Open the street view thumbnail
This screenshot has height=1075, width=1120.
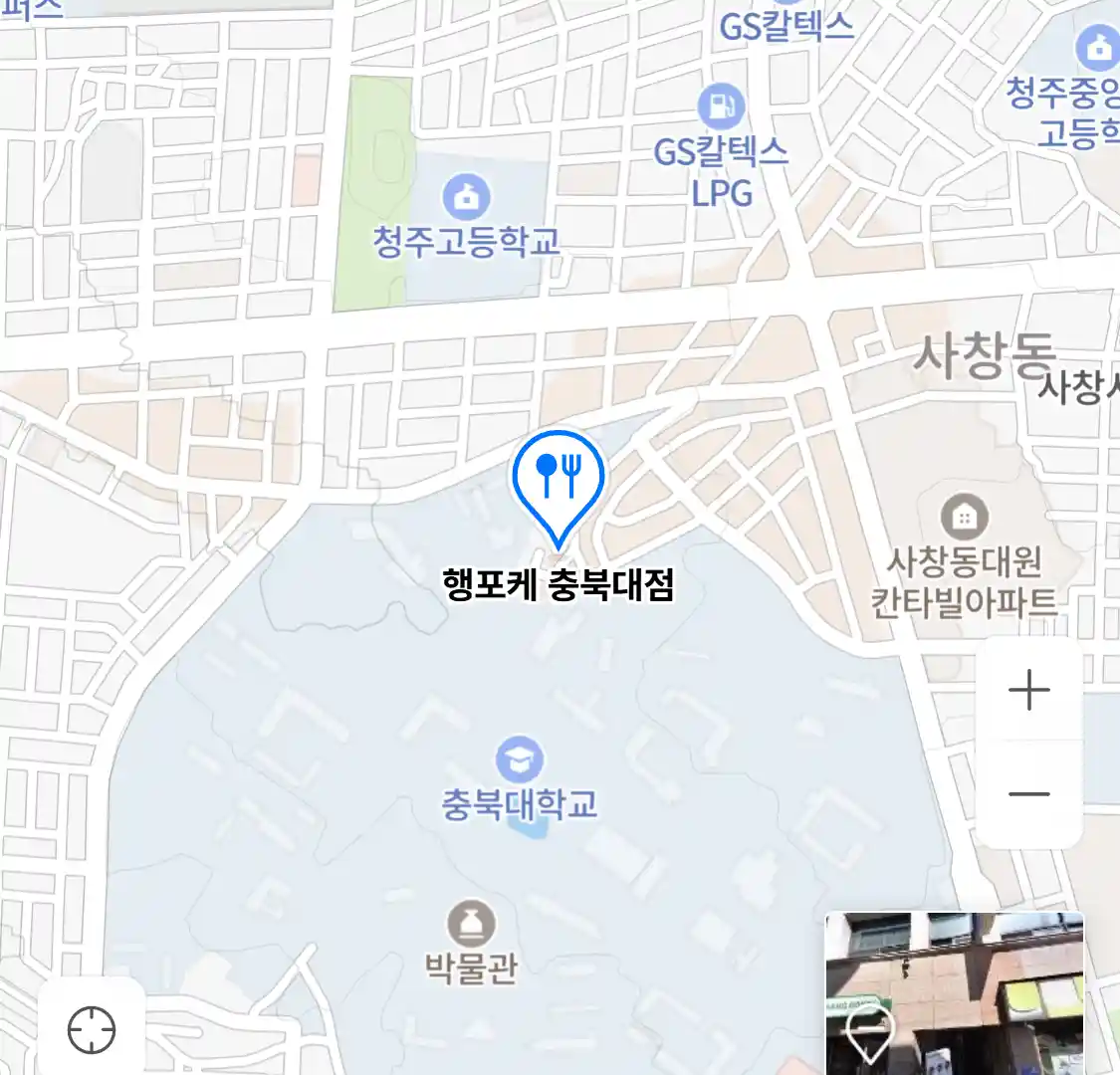(954, 992)
